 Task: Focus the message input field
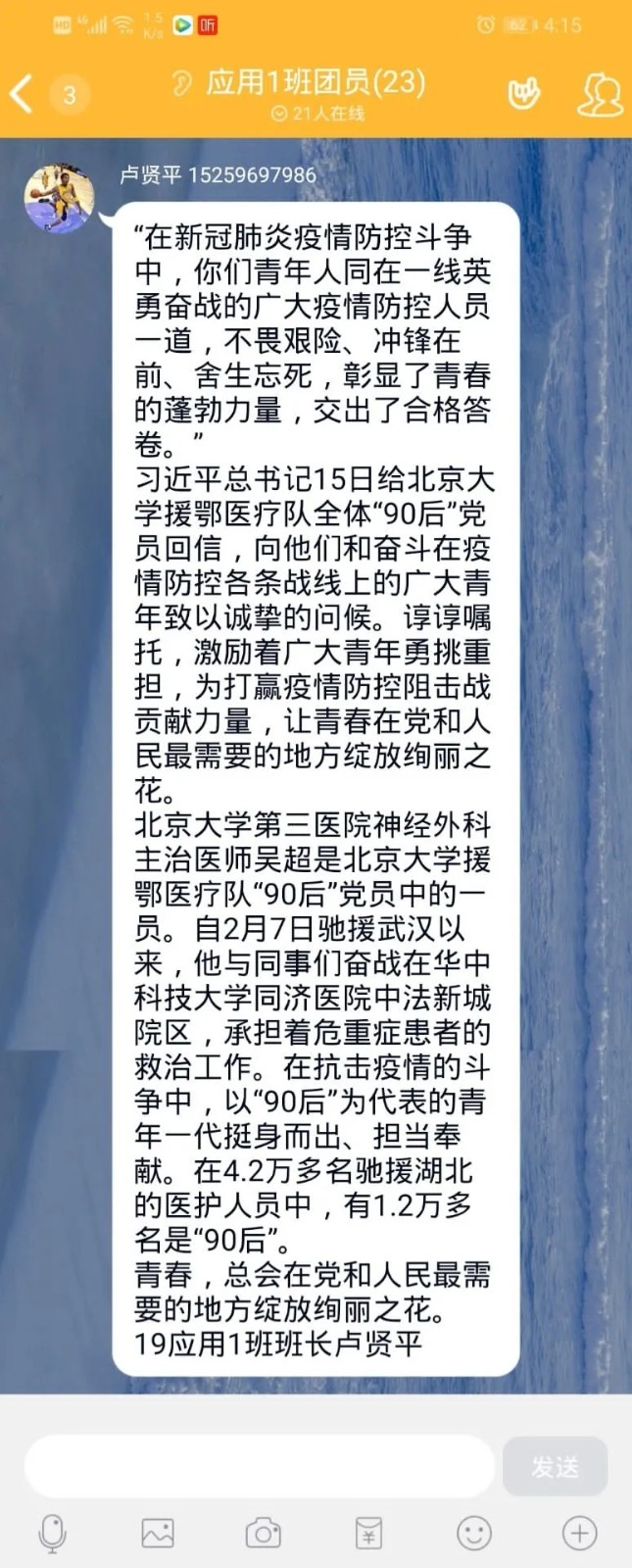[x=260, y=1466]
